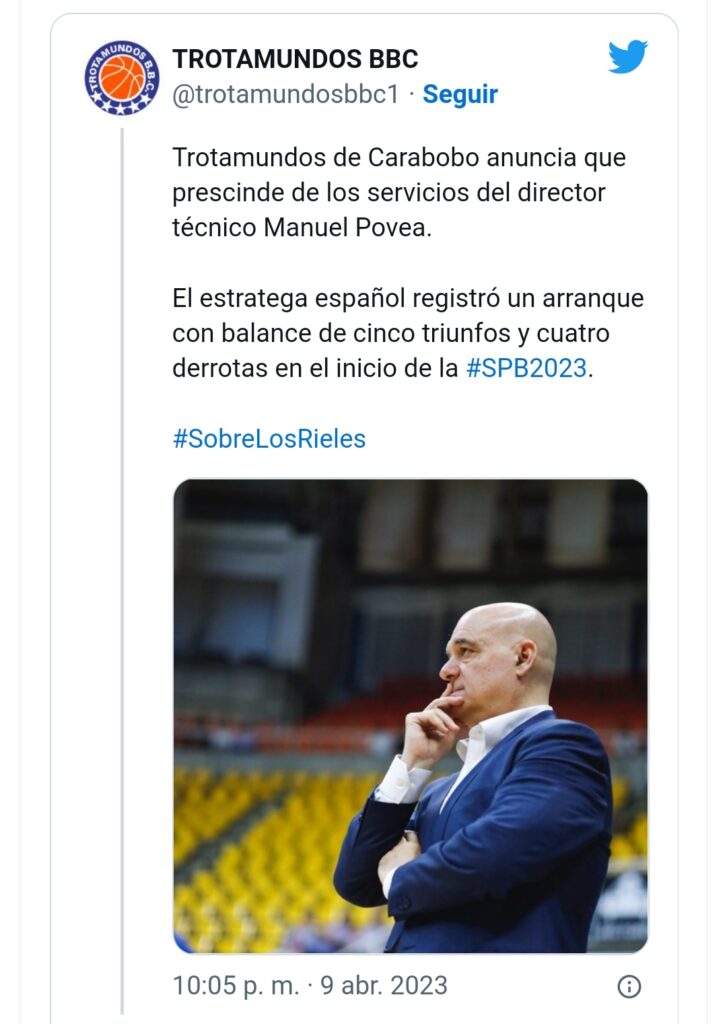The image size is (727, 1024).
Task: Follow the account via Seguir
Action: coord(460,94)
